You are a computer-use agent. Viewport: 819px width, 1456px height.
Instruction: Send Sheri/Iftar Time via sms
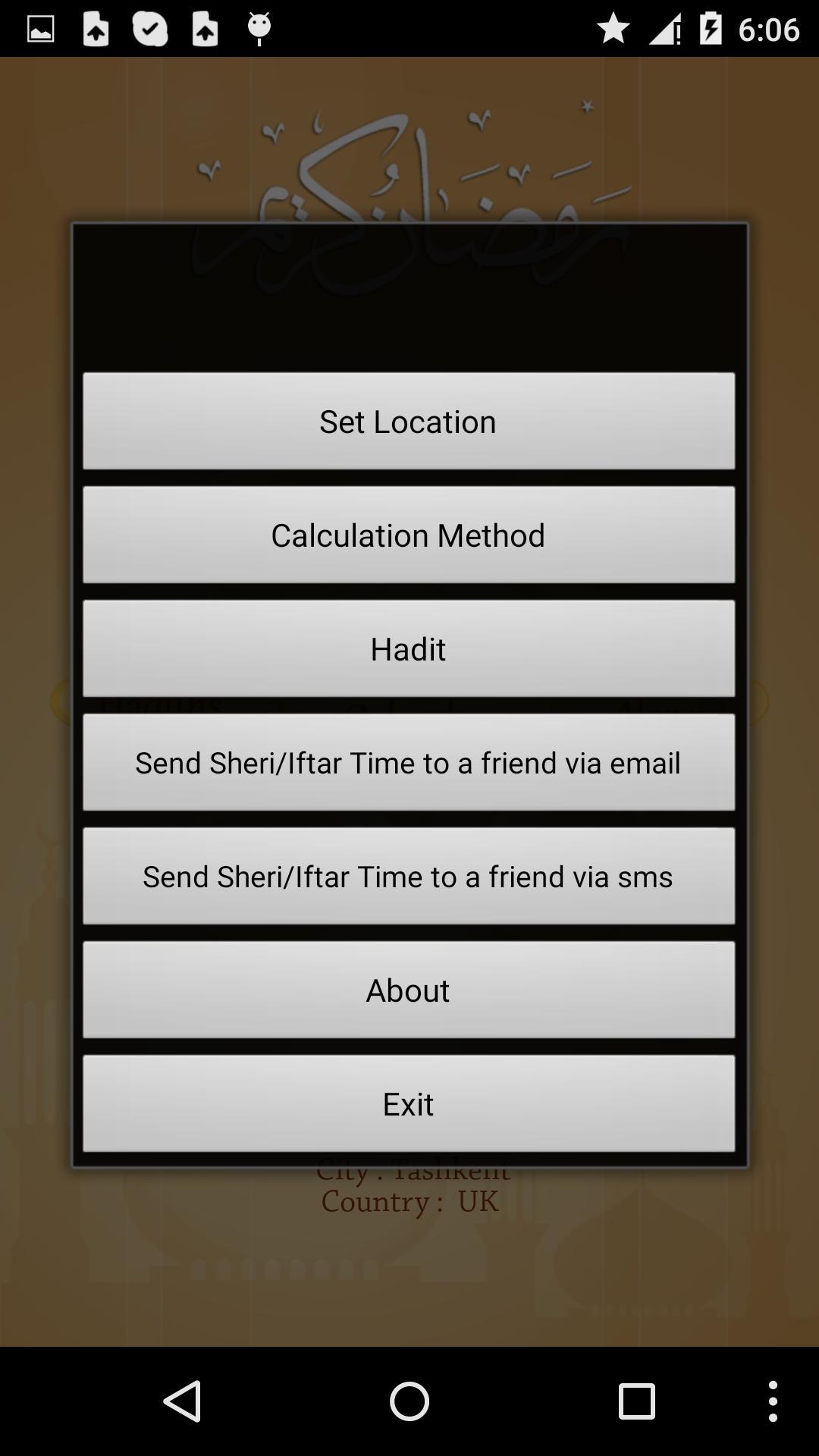click(x=408, y=876)
